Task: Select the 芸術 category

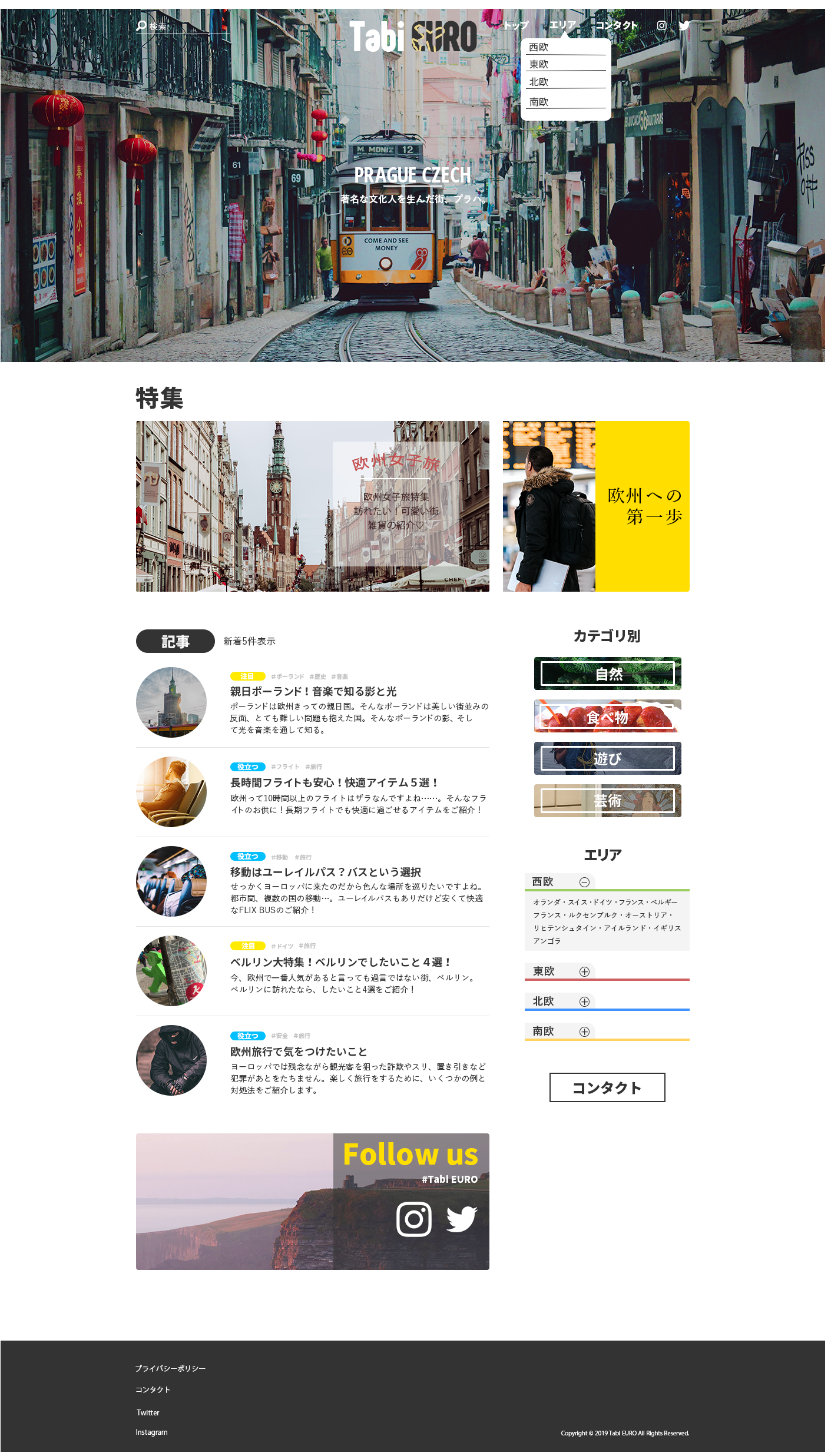Action: coord(607,801)
